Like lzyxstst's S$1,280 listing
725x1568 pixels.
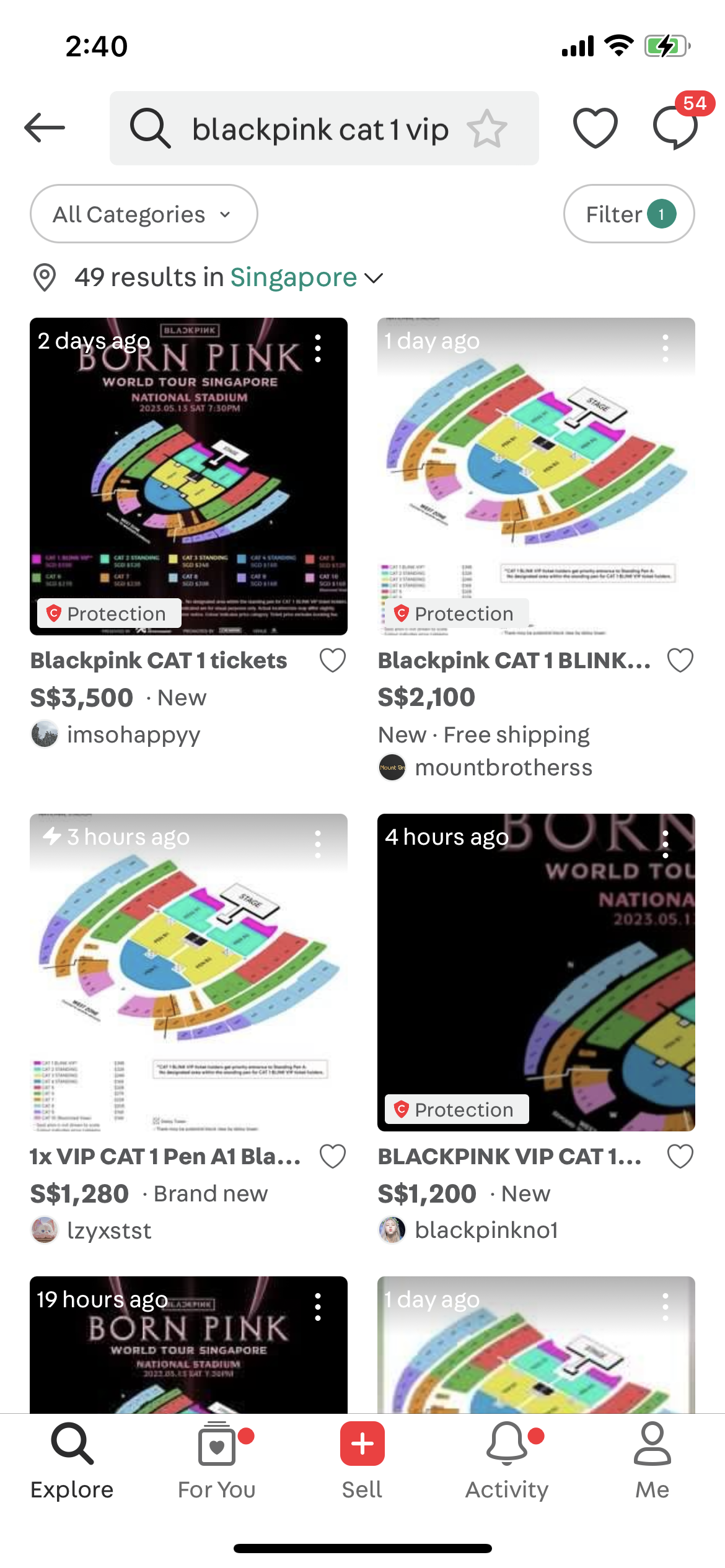[333, 1156]
